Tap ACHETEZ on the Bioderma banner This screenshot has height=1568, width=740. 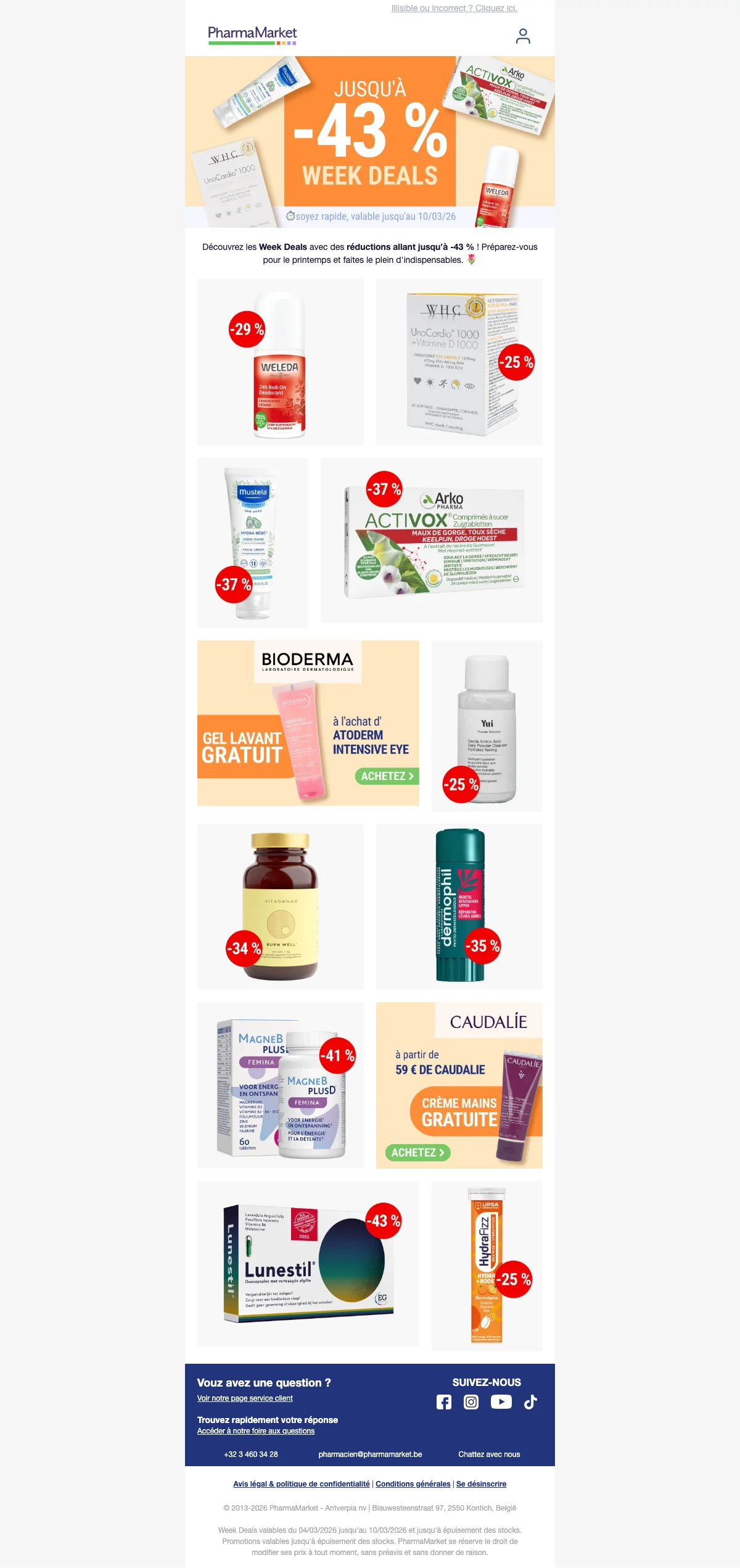[387, 776]
